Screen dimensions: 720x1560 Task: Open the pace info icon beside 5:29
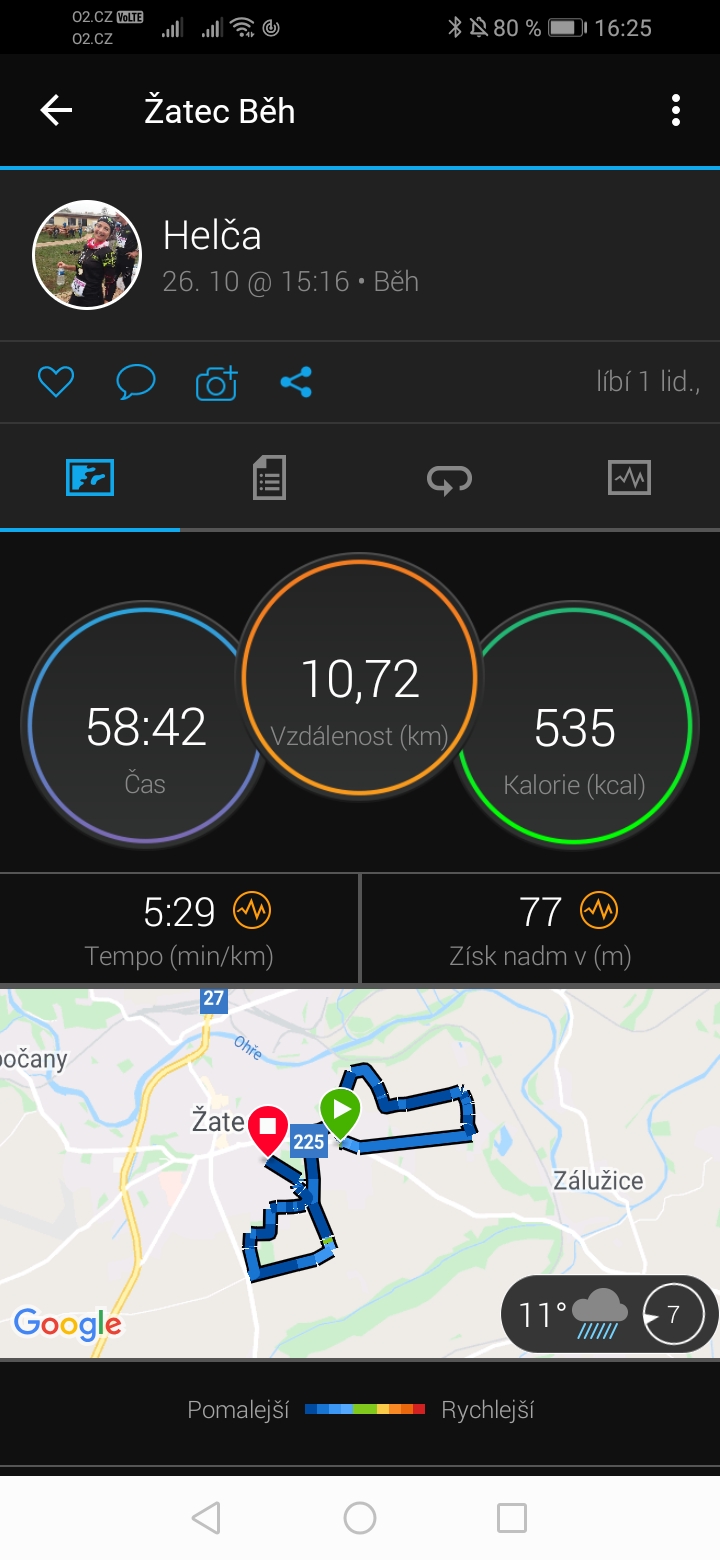pyautogui.click(x=252, y=911)
